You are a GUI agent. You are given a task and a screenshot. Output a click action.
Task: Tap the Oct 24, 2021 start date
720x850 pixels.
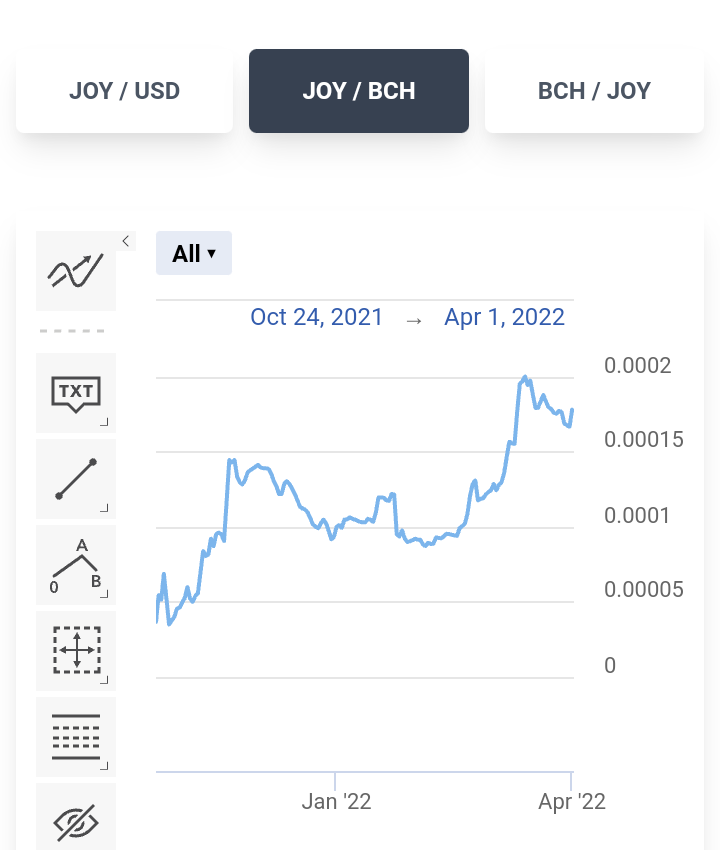pos(317,317)
